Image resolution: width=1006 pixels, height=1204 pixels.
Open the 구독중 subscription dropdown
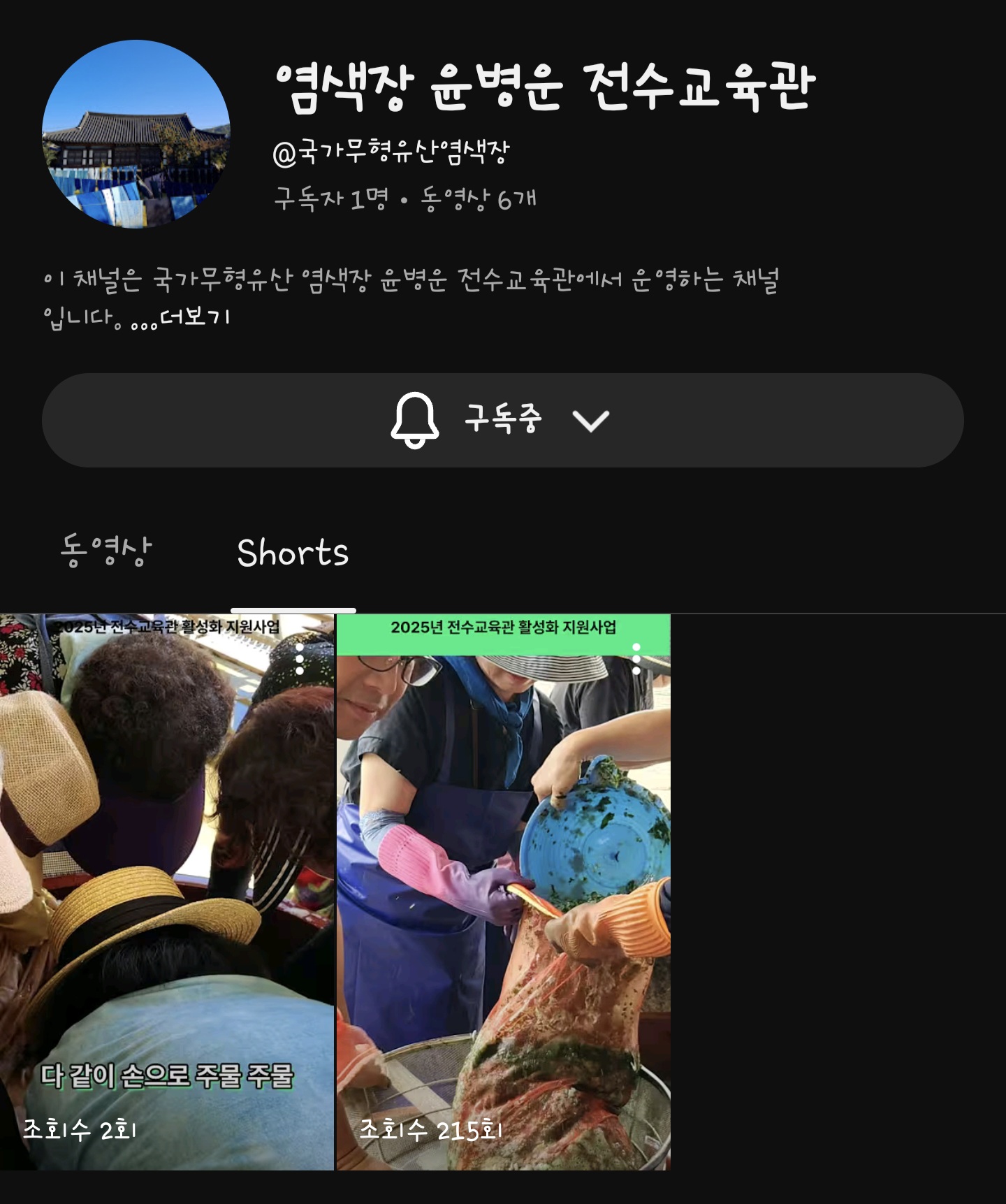coord(502,420)
